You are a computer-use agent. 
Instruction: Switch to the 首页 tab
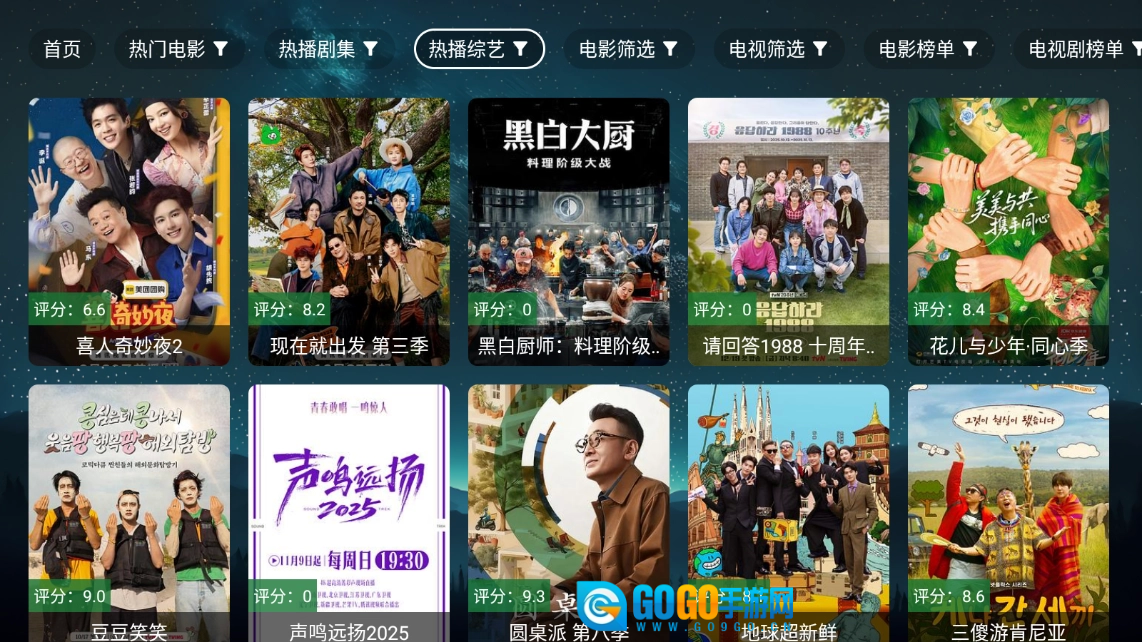click(x=62, y=49)
